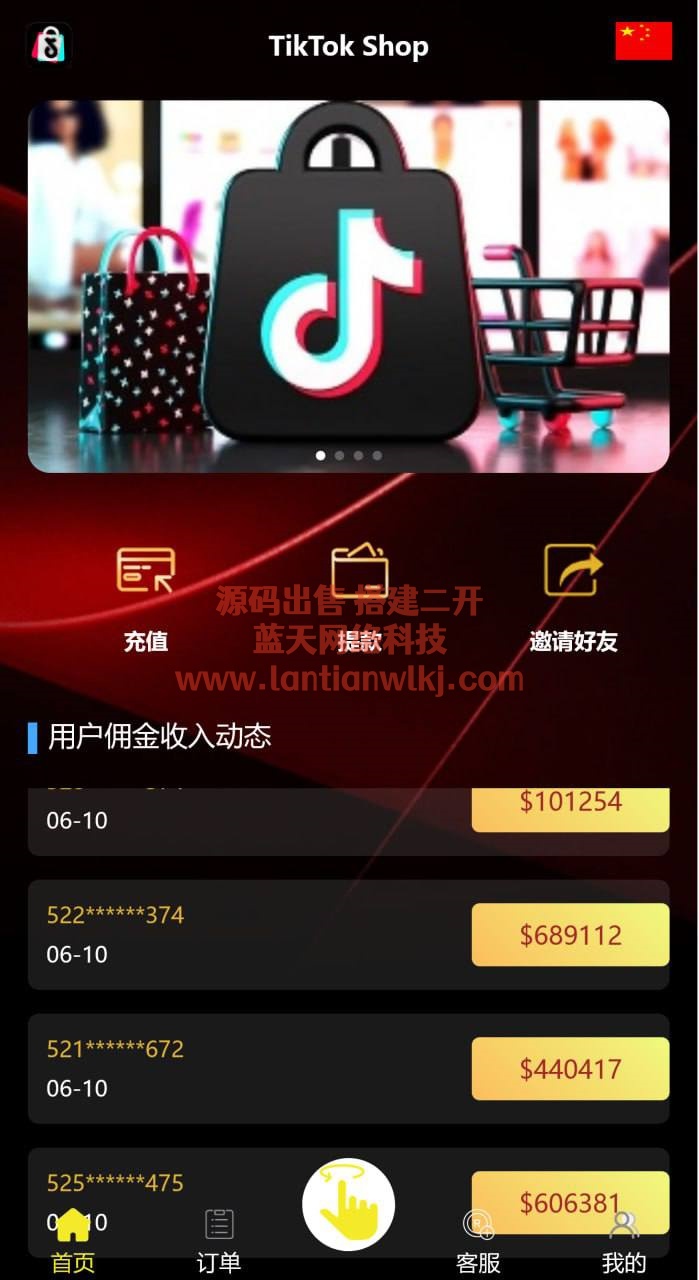Switch to the 订单 orders tab
699x1280 pixels.
[x=219, y=1240]
